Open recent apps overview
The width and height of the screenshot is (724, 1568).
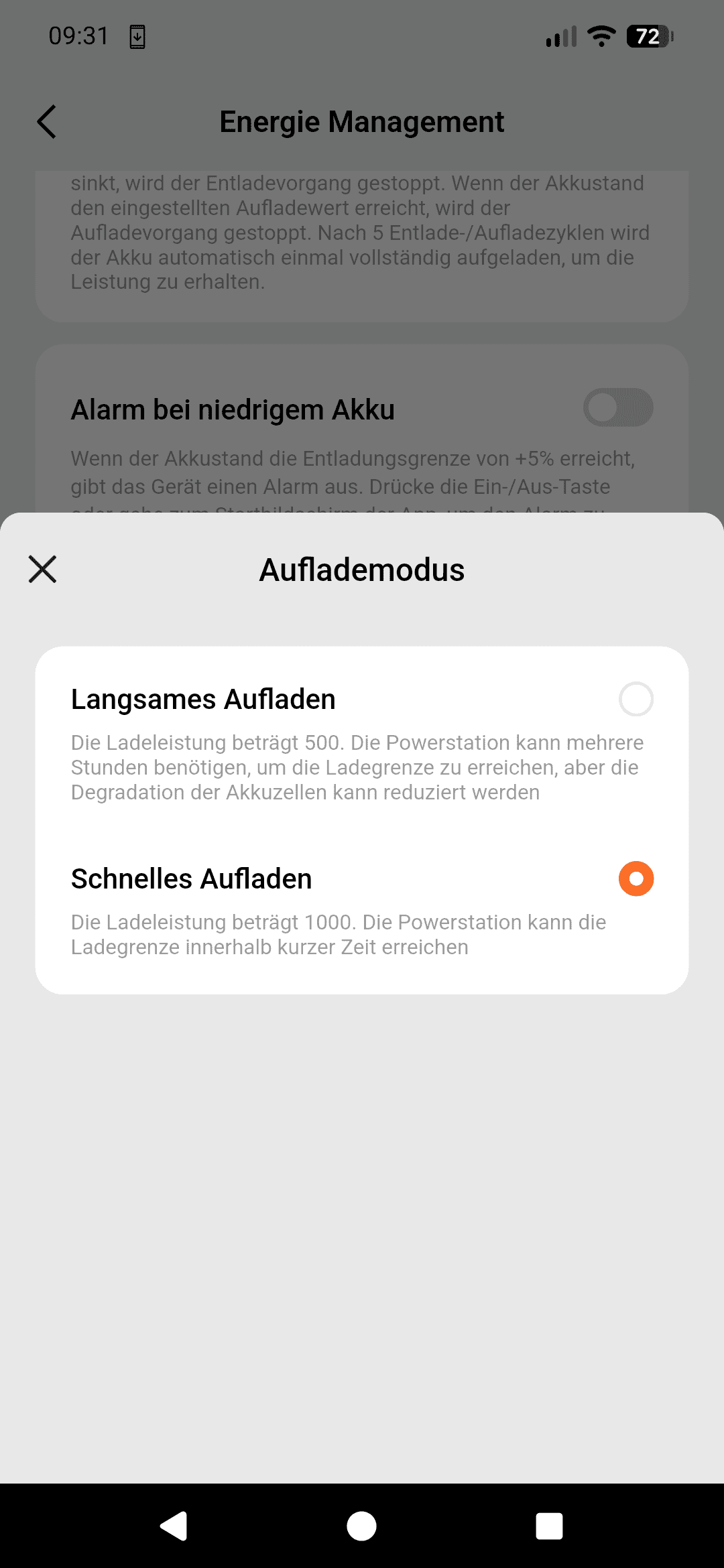[549, 1526]
